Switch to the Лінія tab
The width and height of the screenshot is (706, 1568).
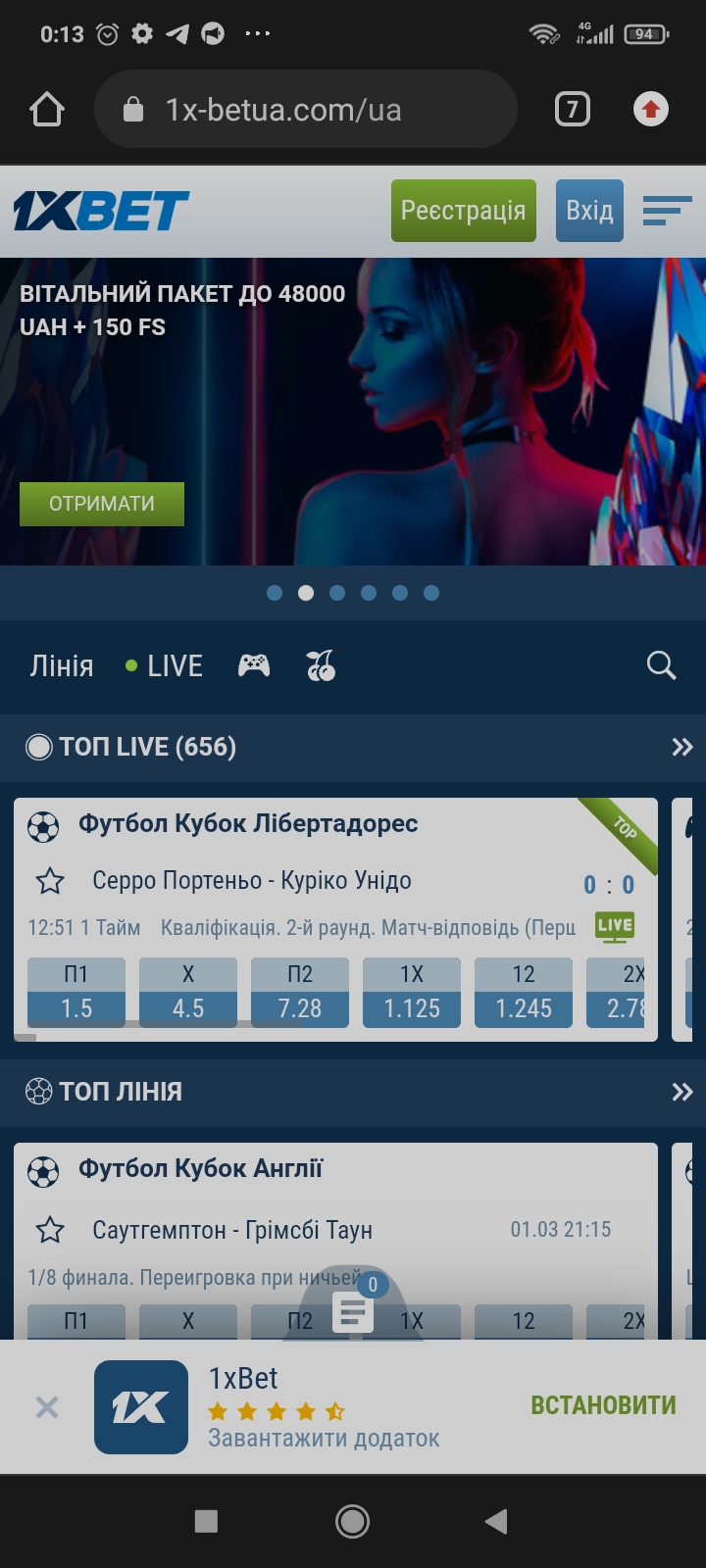click(62, 666)
